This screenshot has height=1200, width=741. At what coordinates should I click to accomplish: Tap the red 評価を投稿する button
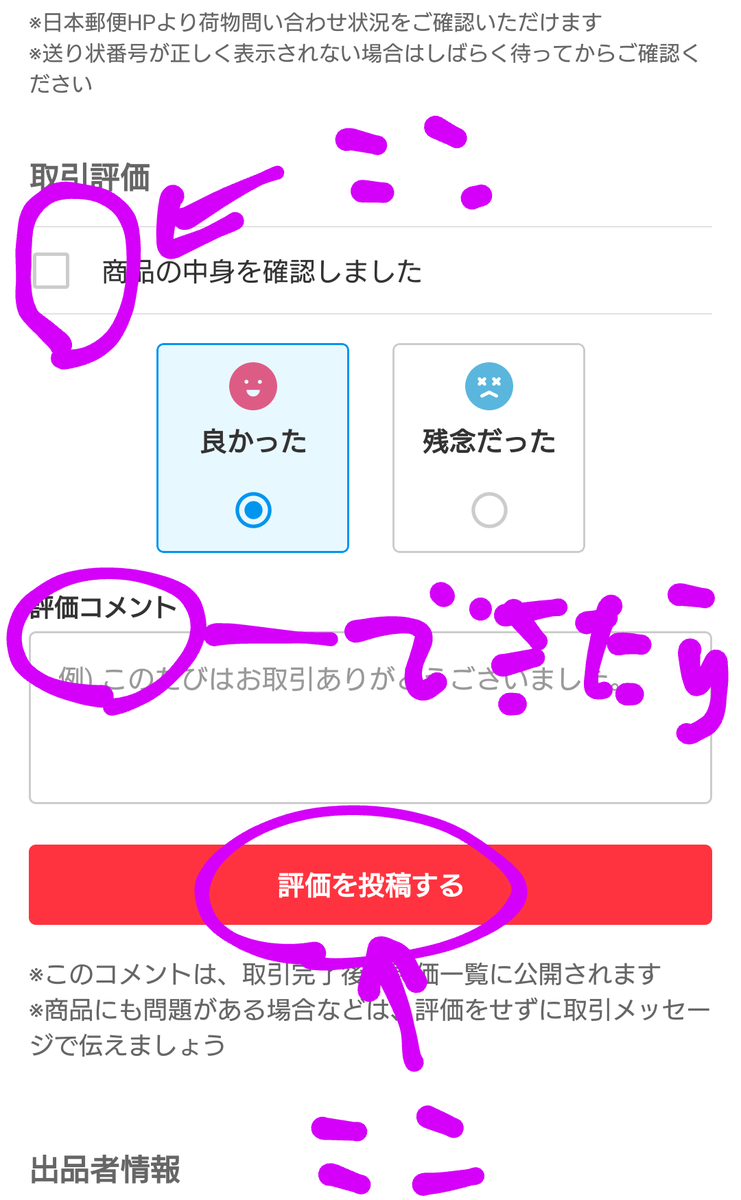tap(370, 884)
